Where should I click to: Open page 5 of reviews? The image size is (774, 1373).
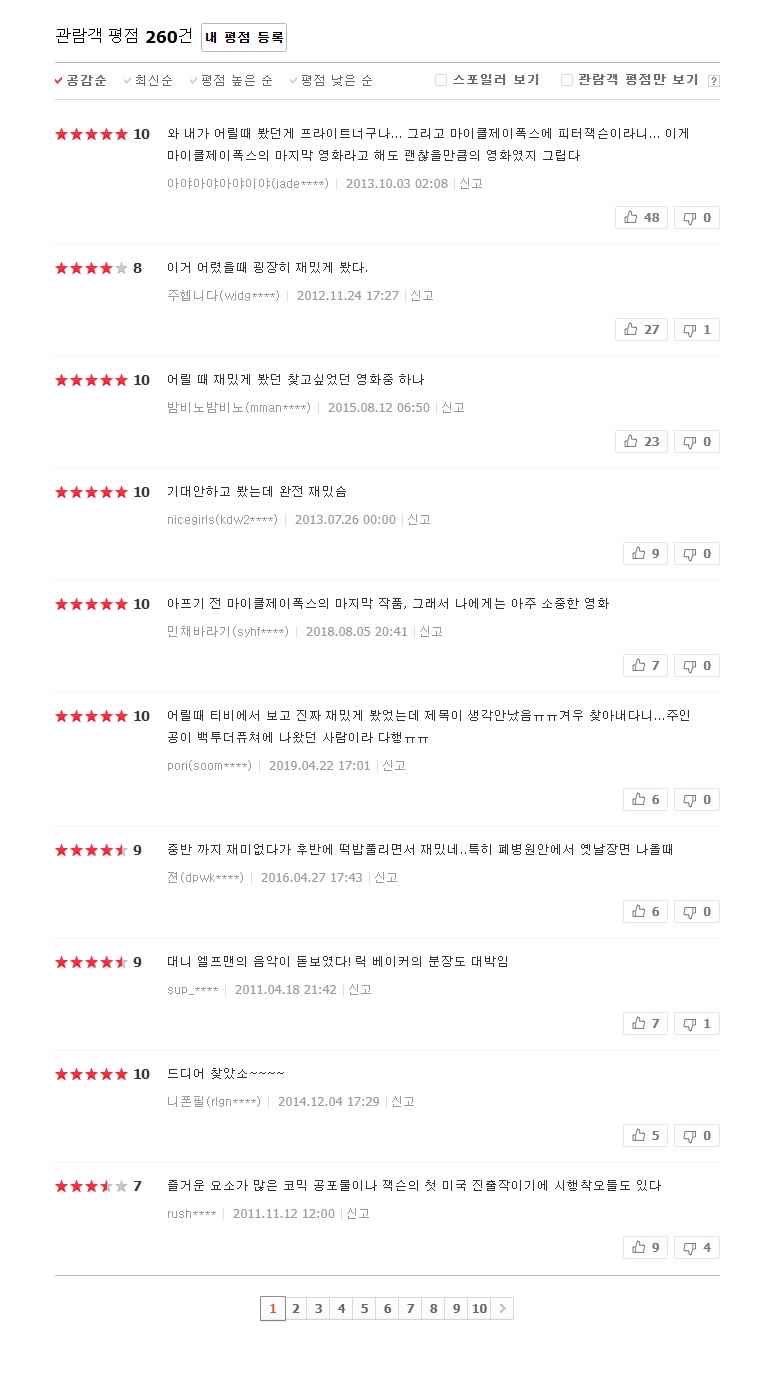[364, 1308]
